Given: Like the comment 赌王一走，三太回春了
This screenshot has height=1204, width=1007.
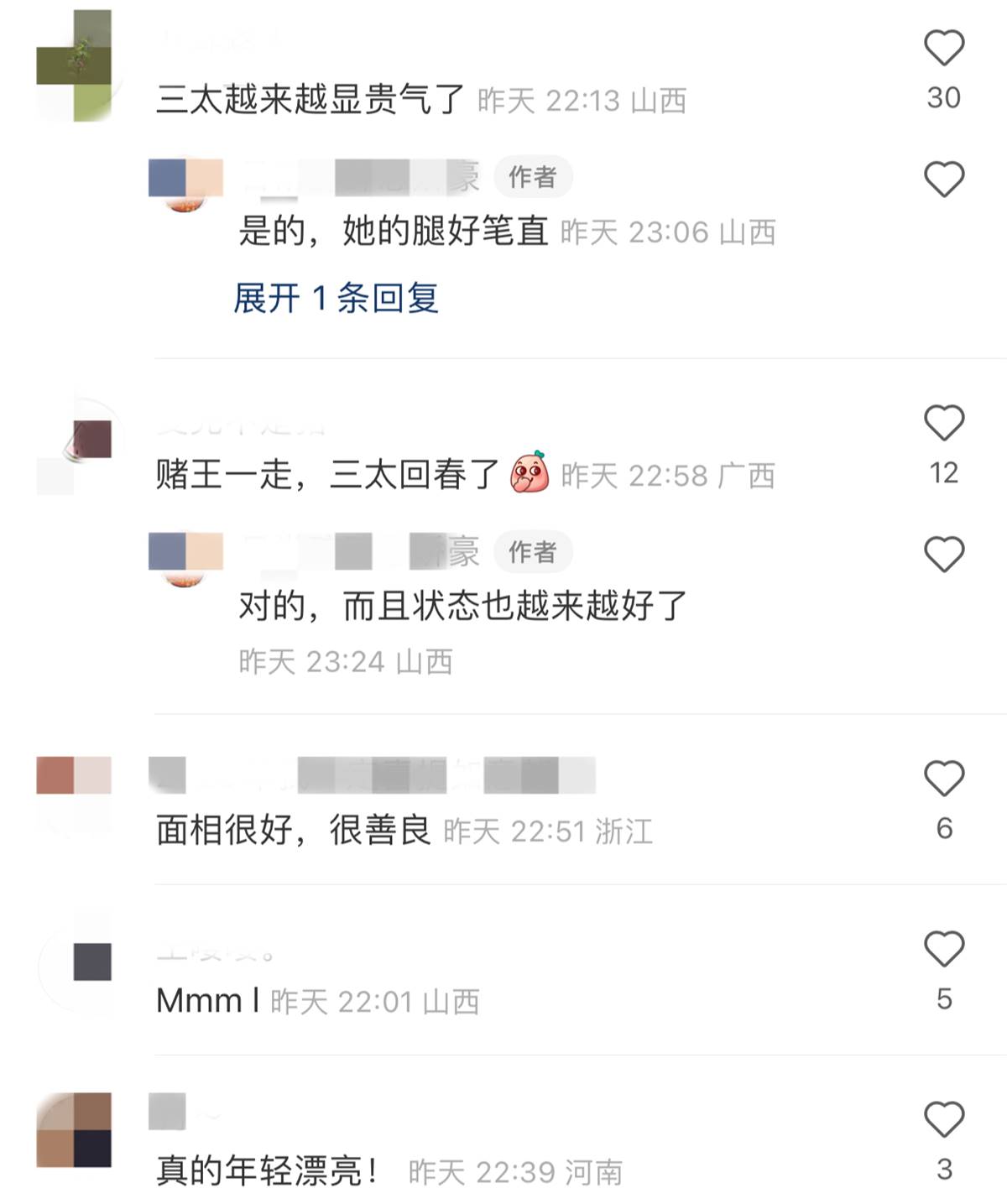Looking at the screenshot, I should click(x=943, y=423).
